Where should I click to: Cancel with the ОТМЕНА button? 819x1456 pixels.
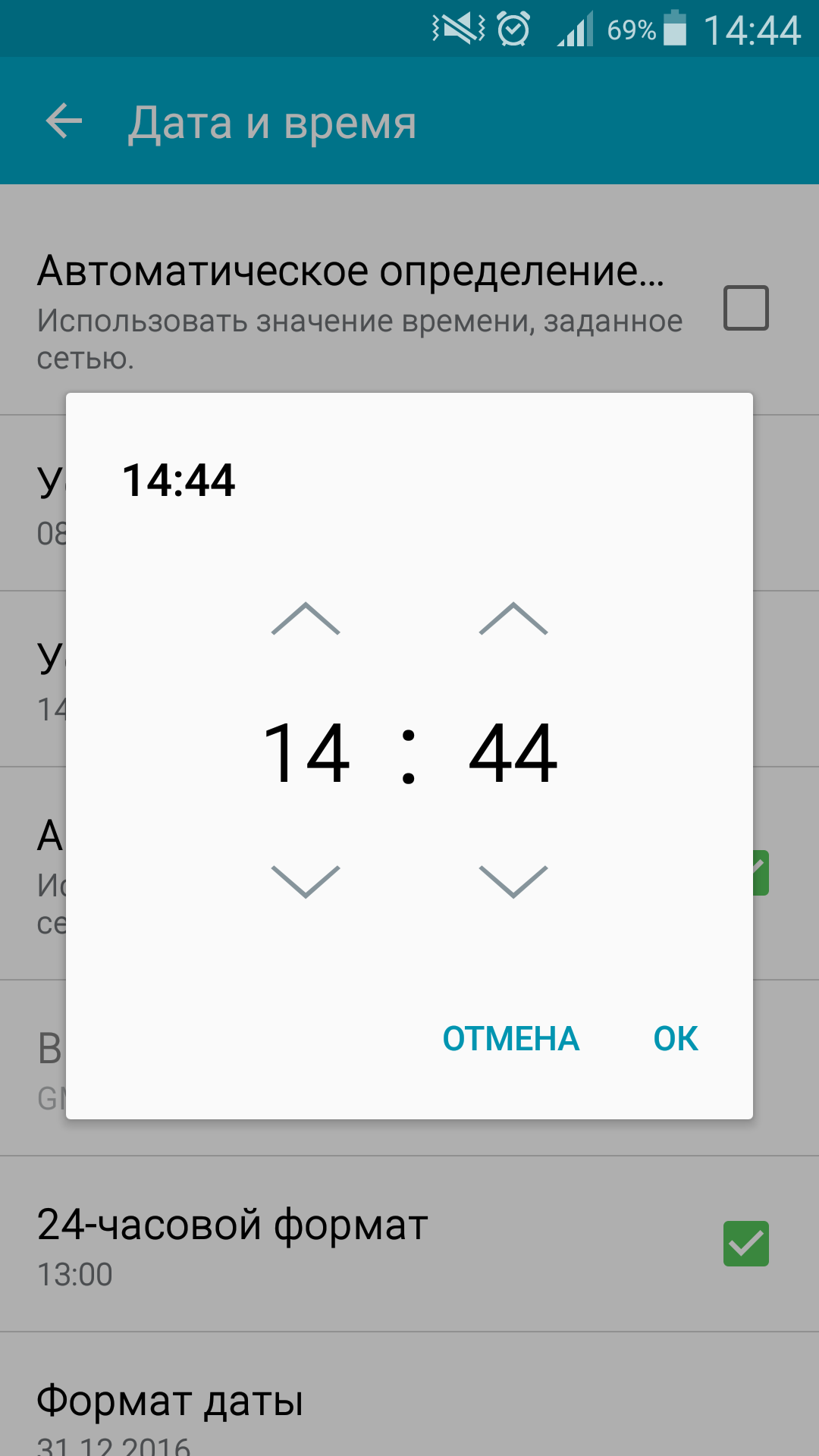tap(510, 1038)
